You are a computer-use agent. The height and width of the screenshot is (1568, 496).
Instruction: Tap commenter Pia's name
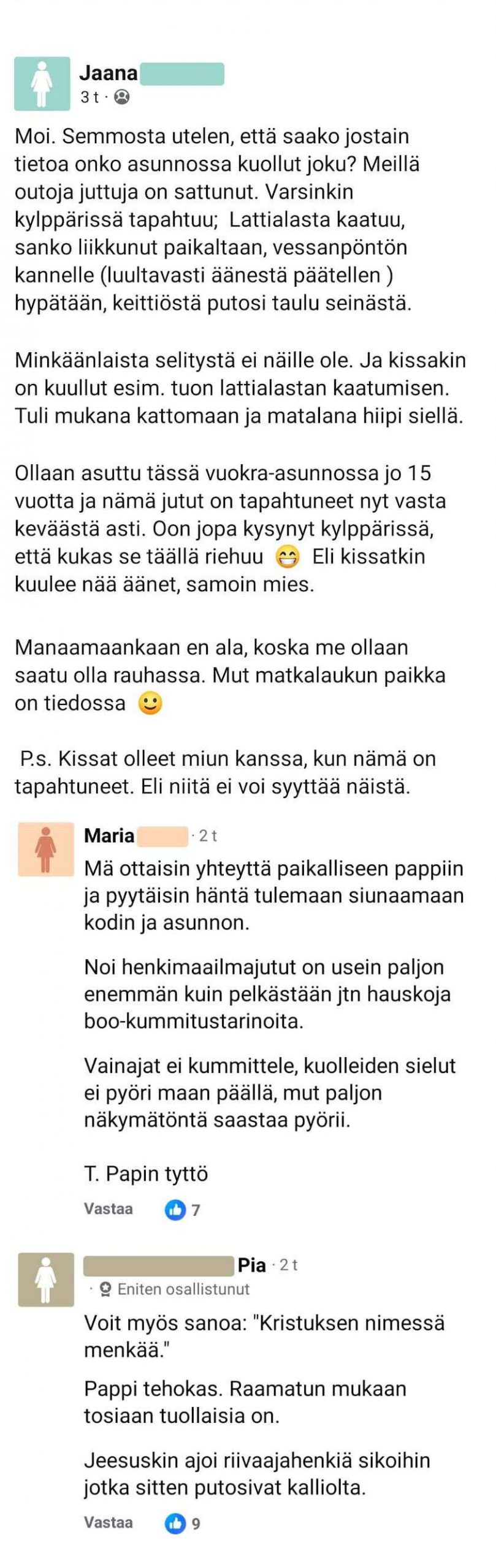[x=251, y=1265]
